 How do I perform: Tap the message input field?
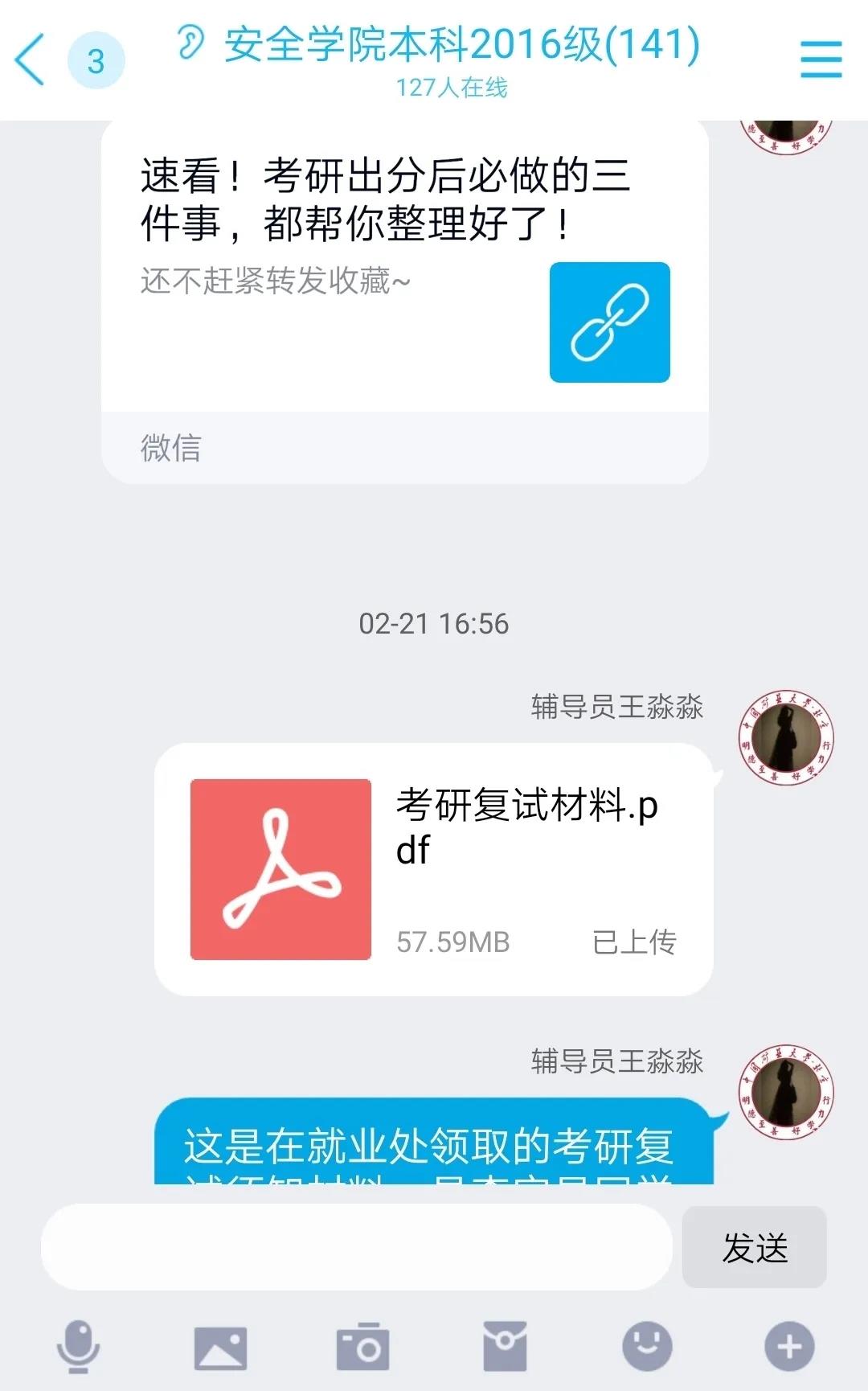[x=356, y=1247]
